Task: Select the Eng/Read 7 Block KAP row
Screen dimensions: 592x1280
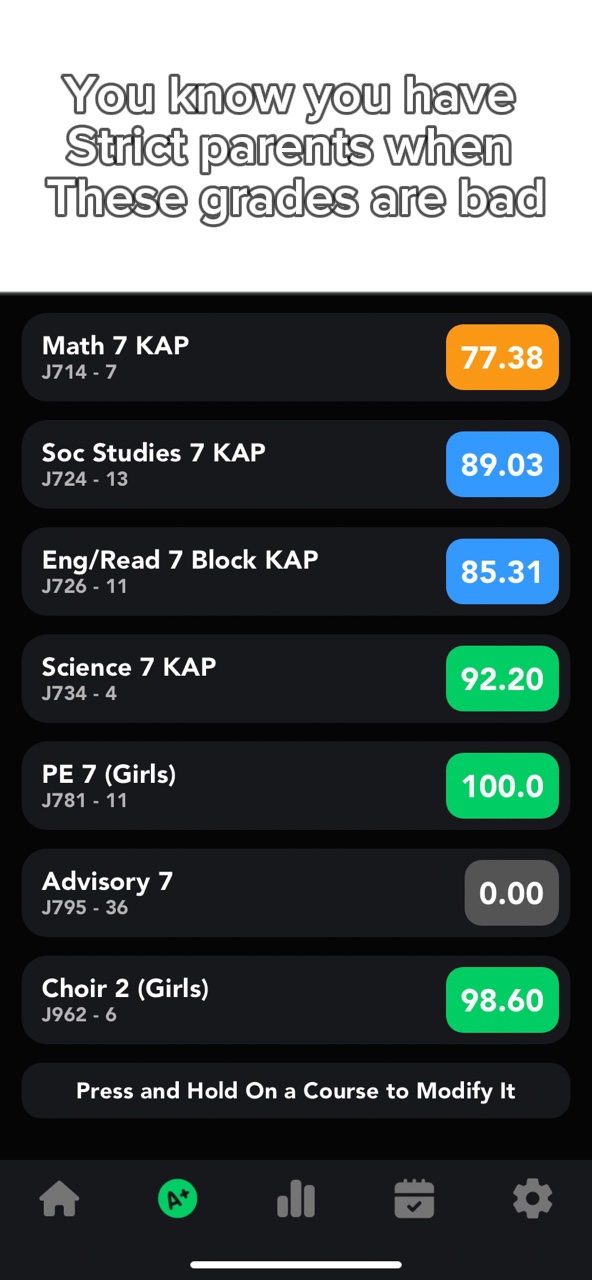Action: [296, 571]
